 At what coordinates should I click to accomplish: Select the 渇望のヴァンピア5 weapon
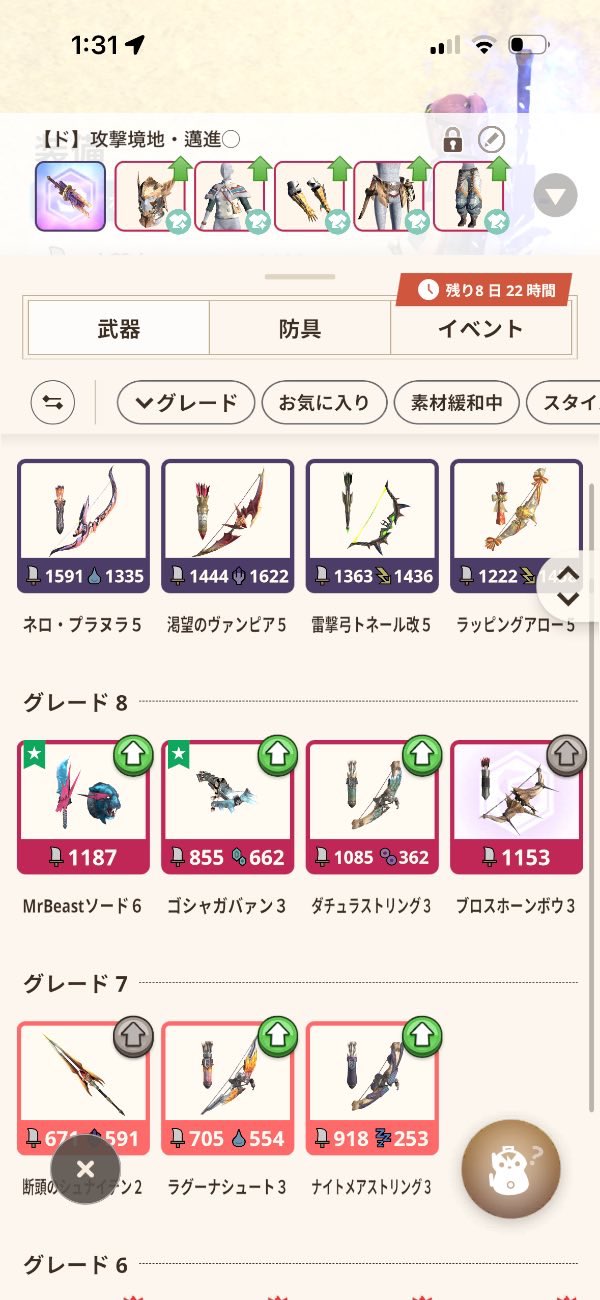(227, 526)
